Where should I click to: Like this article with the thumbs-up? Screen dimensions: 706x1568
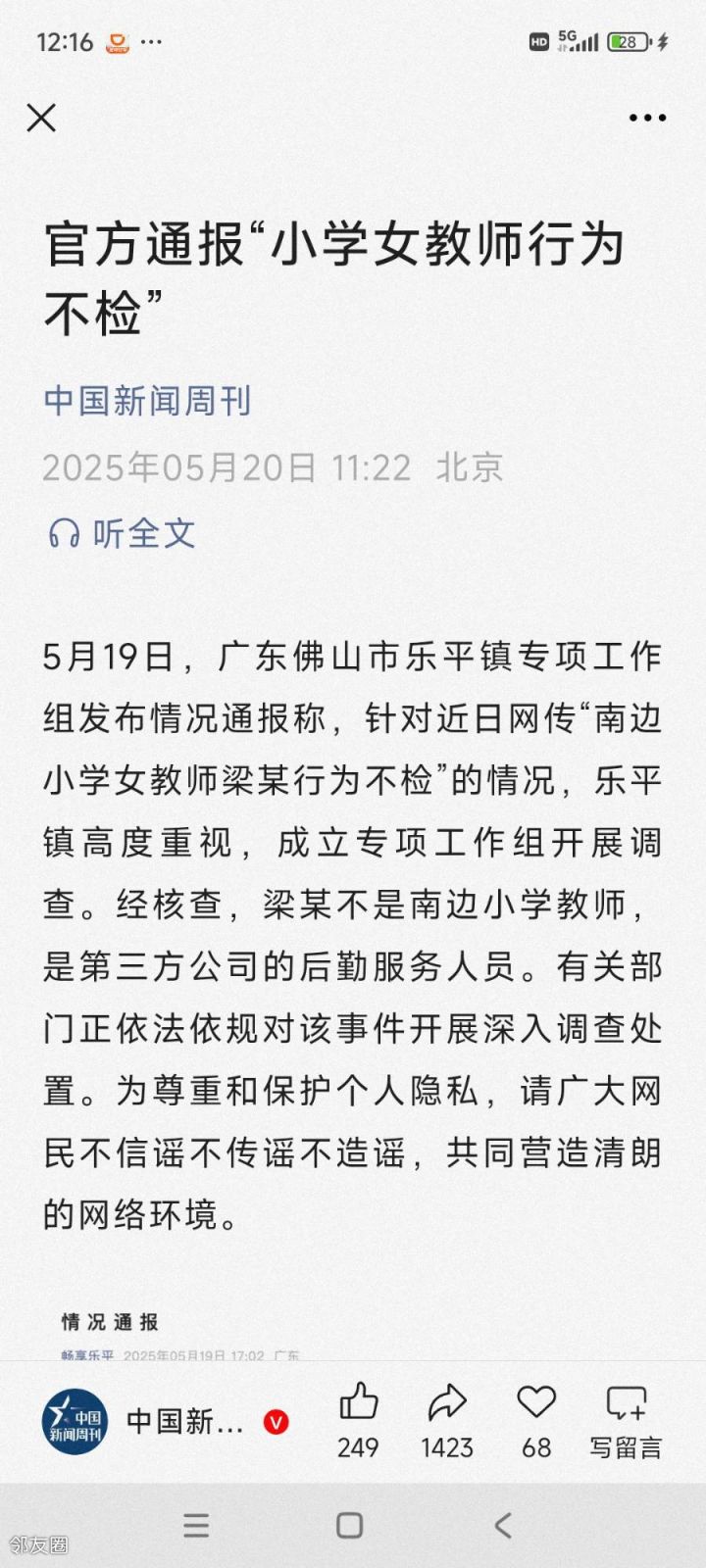point(358,1421)
